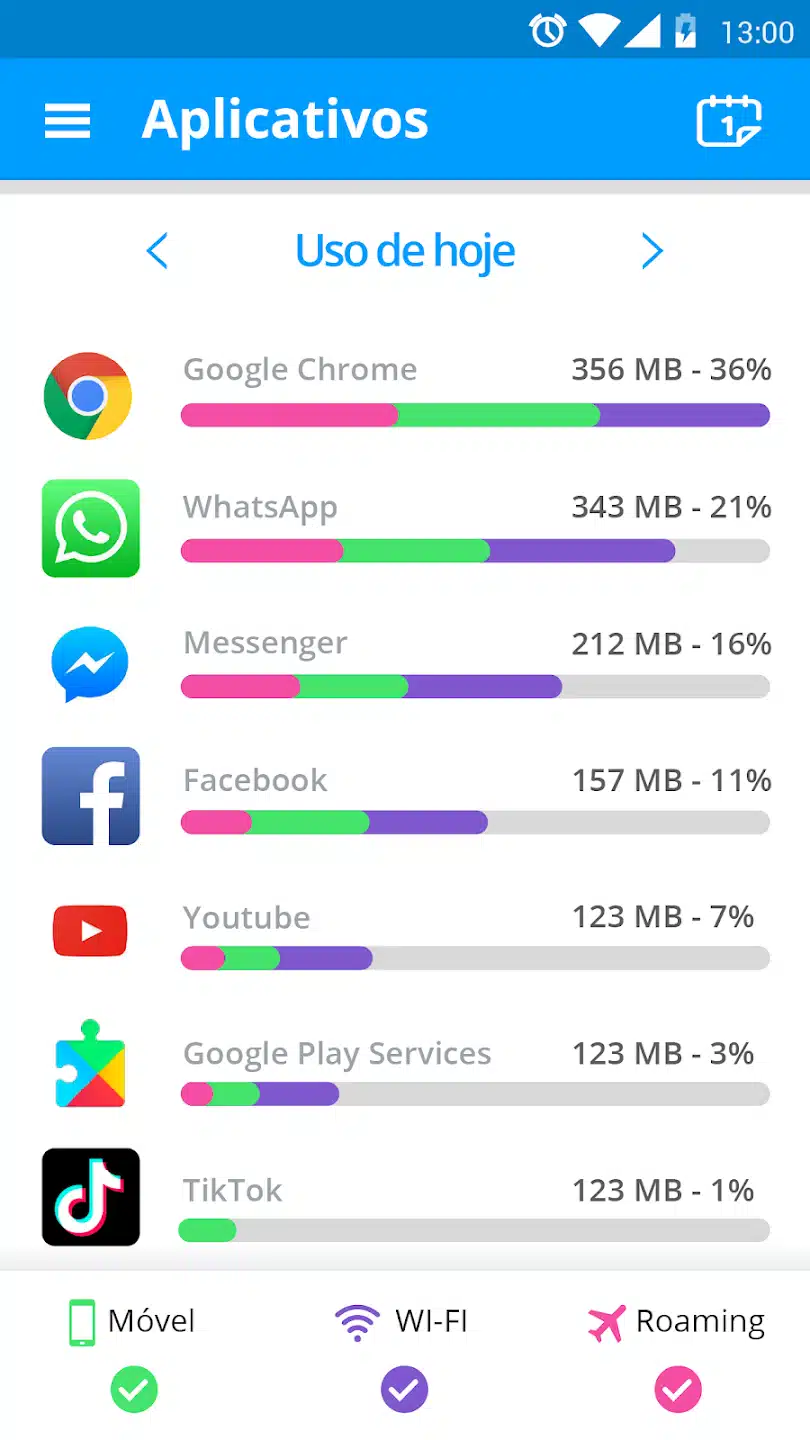This screenshot has width=810, height=1440.
Task: Toggle the WI-FI data filter
Action: tap(404, 1390)
